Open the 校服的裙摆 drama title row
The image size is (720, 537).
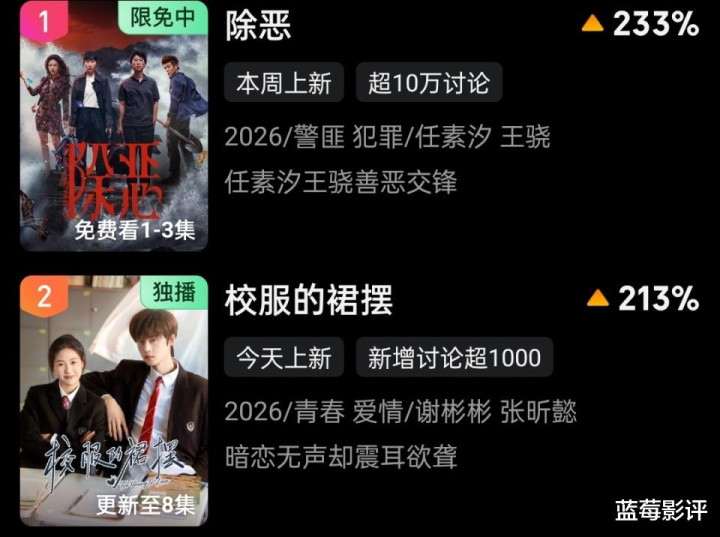(x=309, y=299)
